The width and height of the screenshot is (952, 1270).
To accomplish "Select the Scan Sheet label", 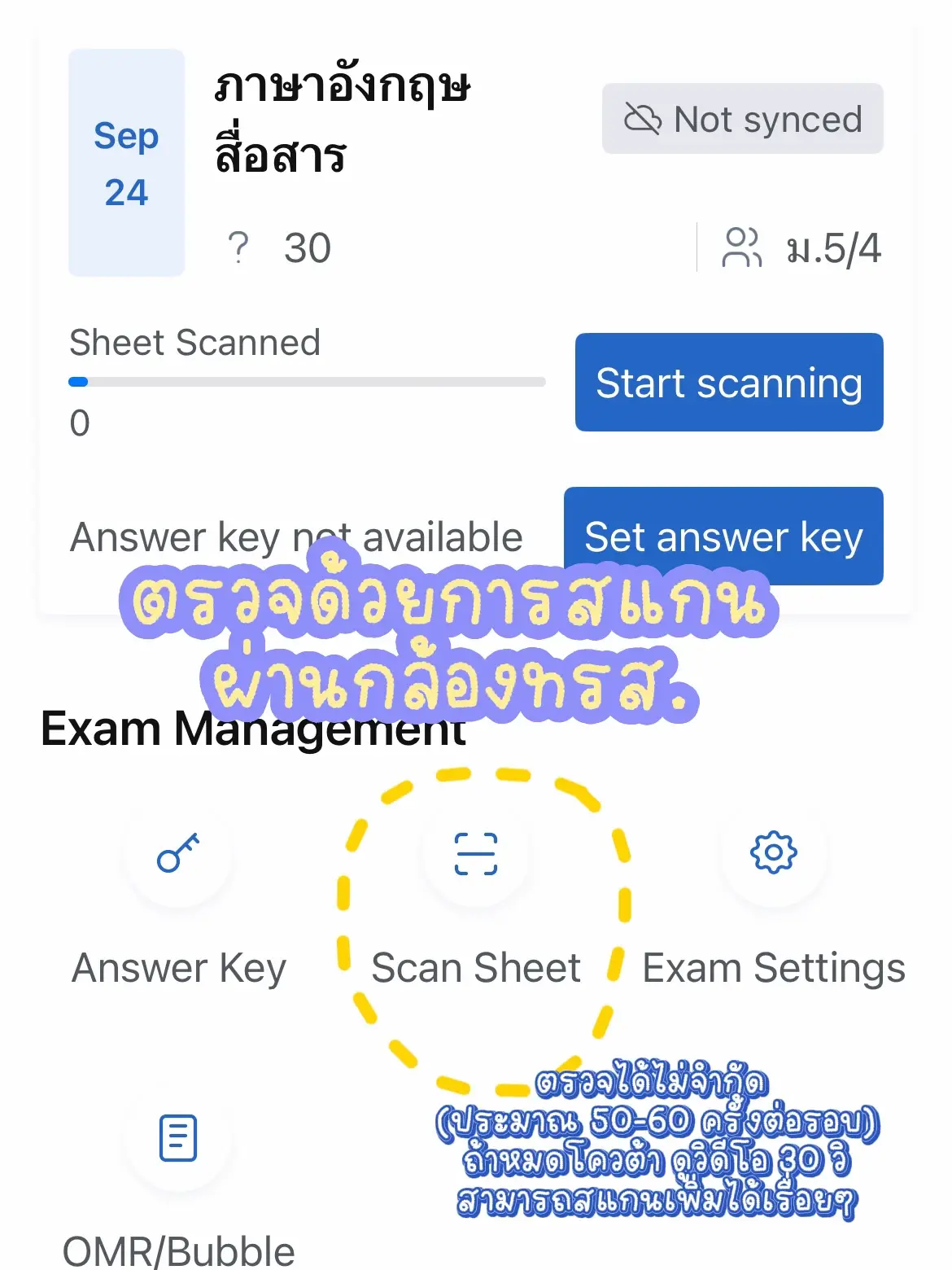I will click(476, 968).
